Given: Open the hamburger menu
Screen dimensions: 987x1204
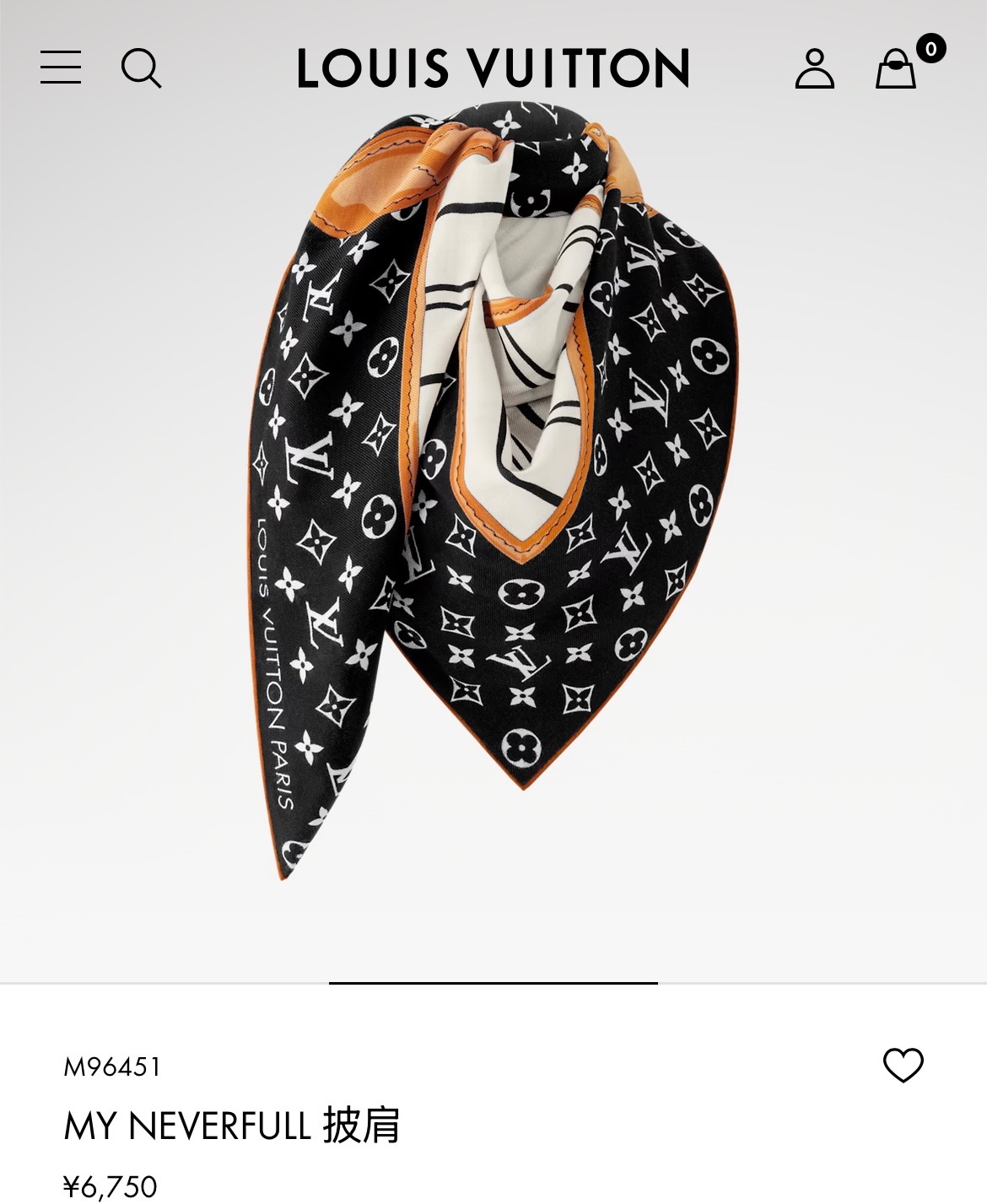Looking at the screenshot, I should point(61,67).
